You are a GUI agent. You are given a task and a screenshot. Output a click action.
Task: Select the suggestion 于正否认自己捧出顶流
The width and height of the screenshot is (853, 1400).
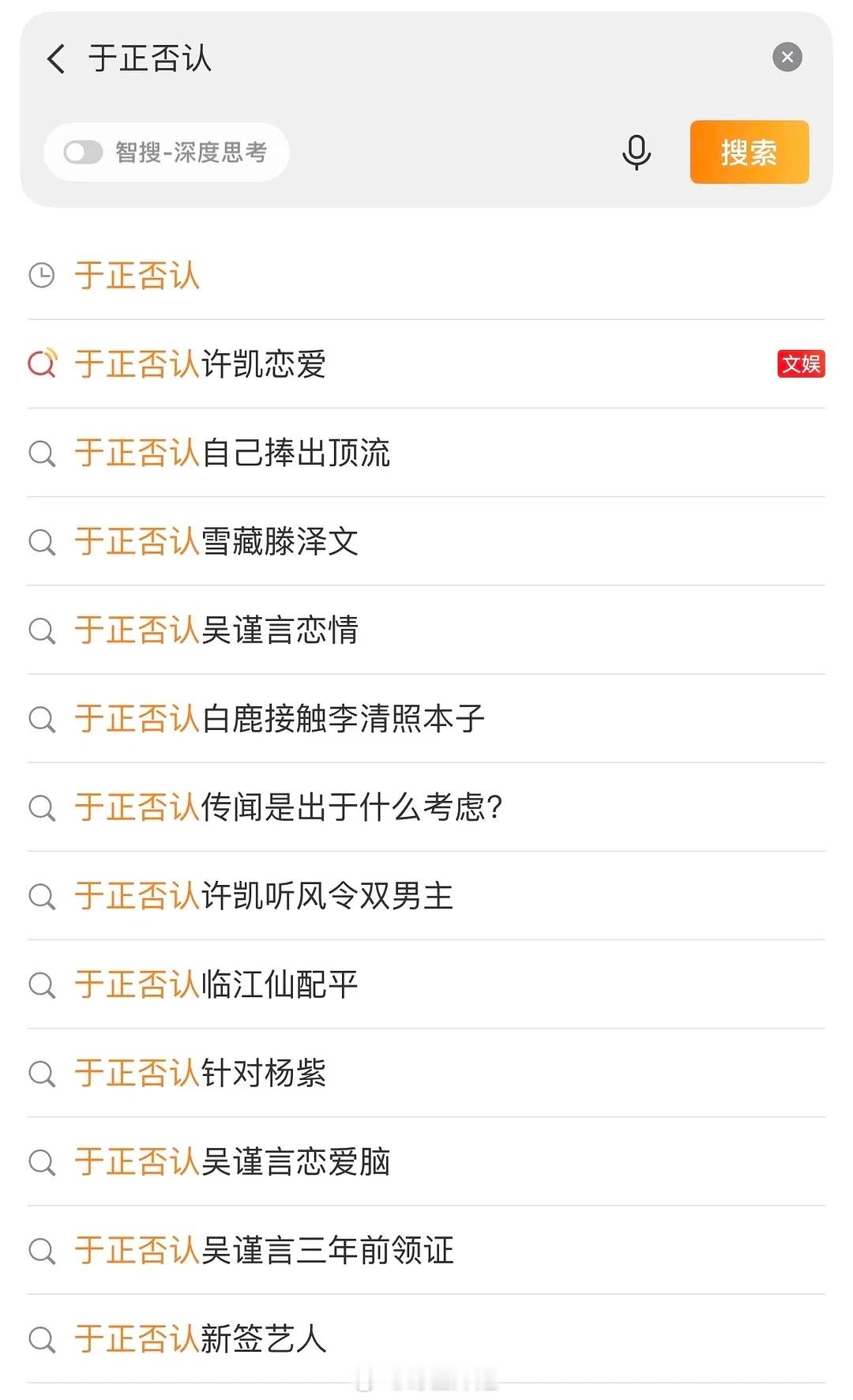click(x=426, y=453)
